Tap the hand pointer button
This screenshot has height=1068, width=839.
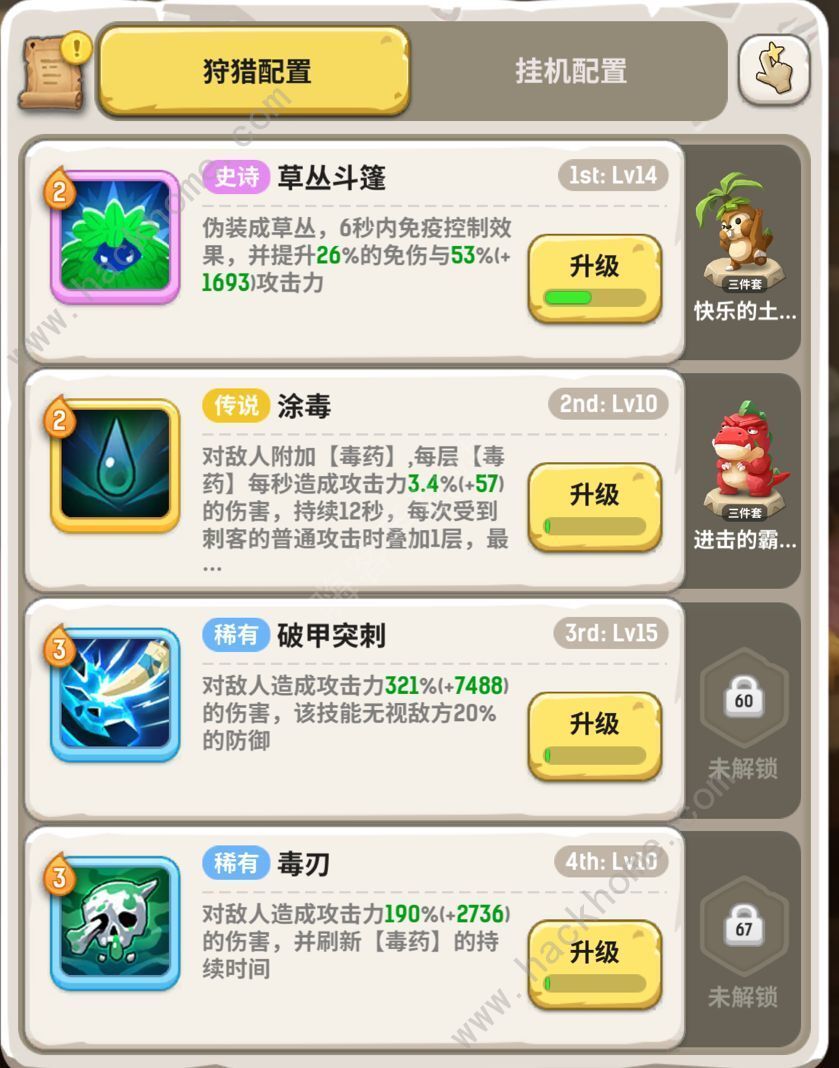pyautogui.click(x=773, y=69)
